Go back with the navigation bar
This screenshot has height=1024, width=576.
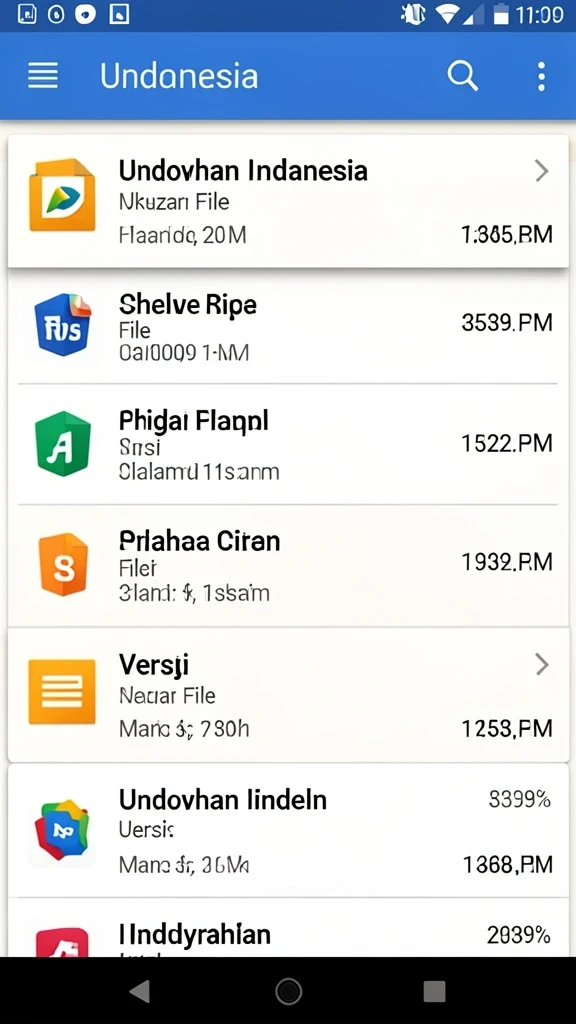139,991
